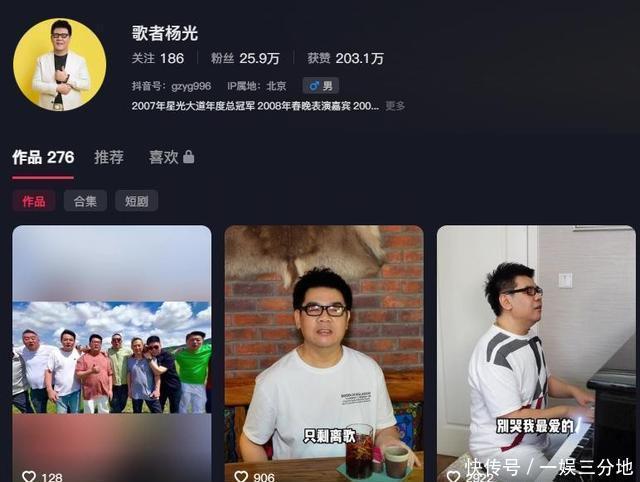The width and height of the screenshot is (640, 482).
Task: Open the locked 喜欢 tab
Action: click(x=171, y=157)
